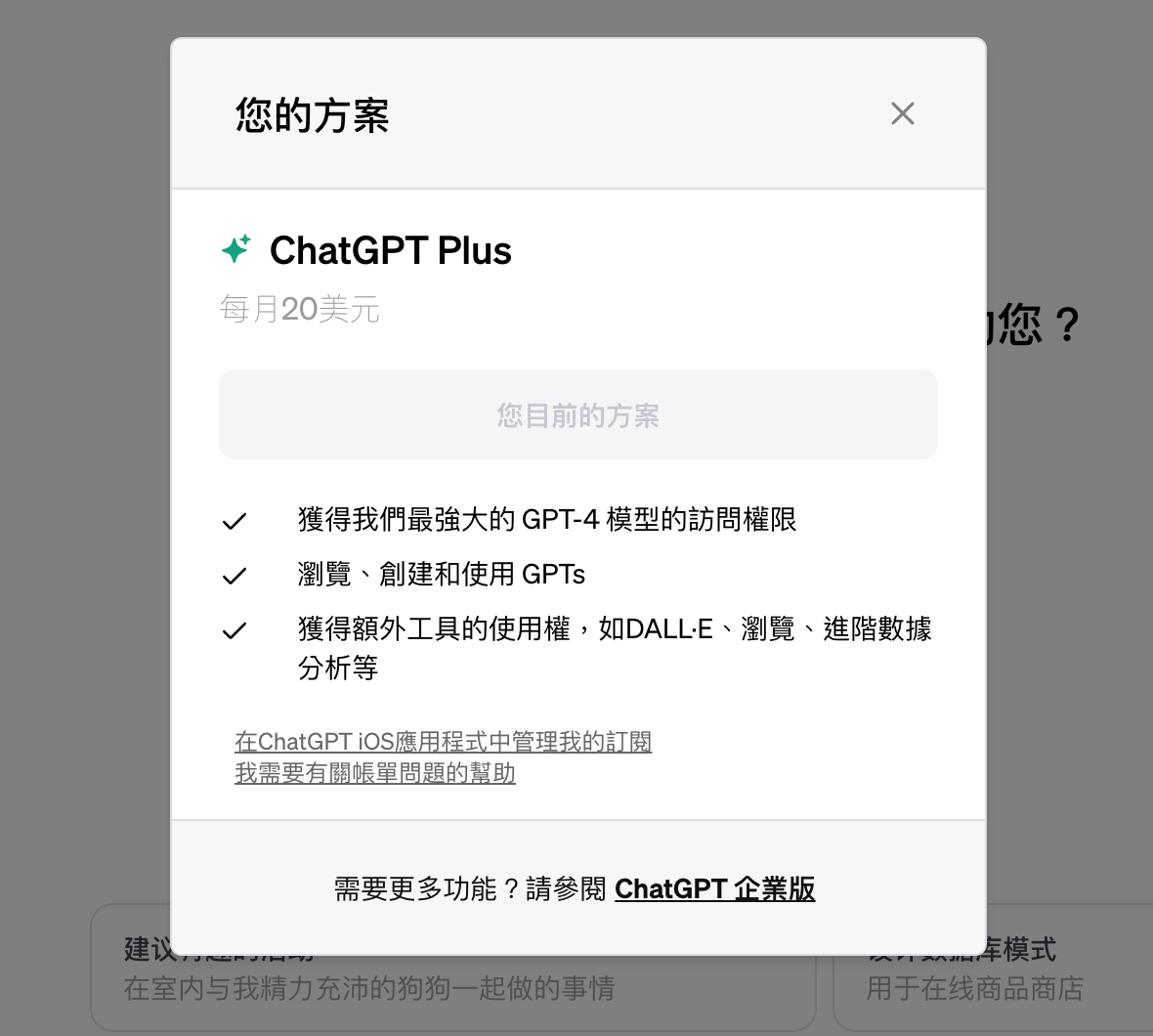
Task: Open 在ChatGPT iOS應用程式中管理我的訂閱 link
Action: point(443,742)
